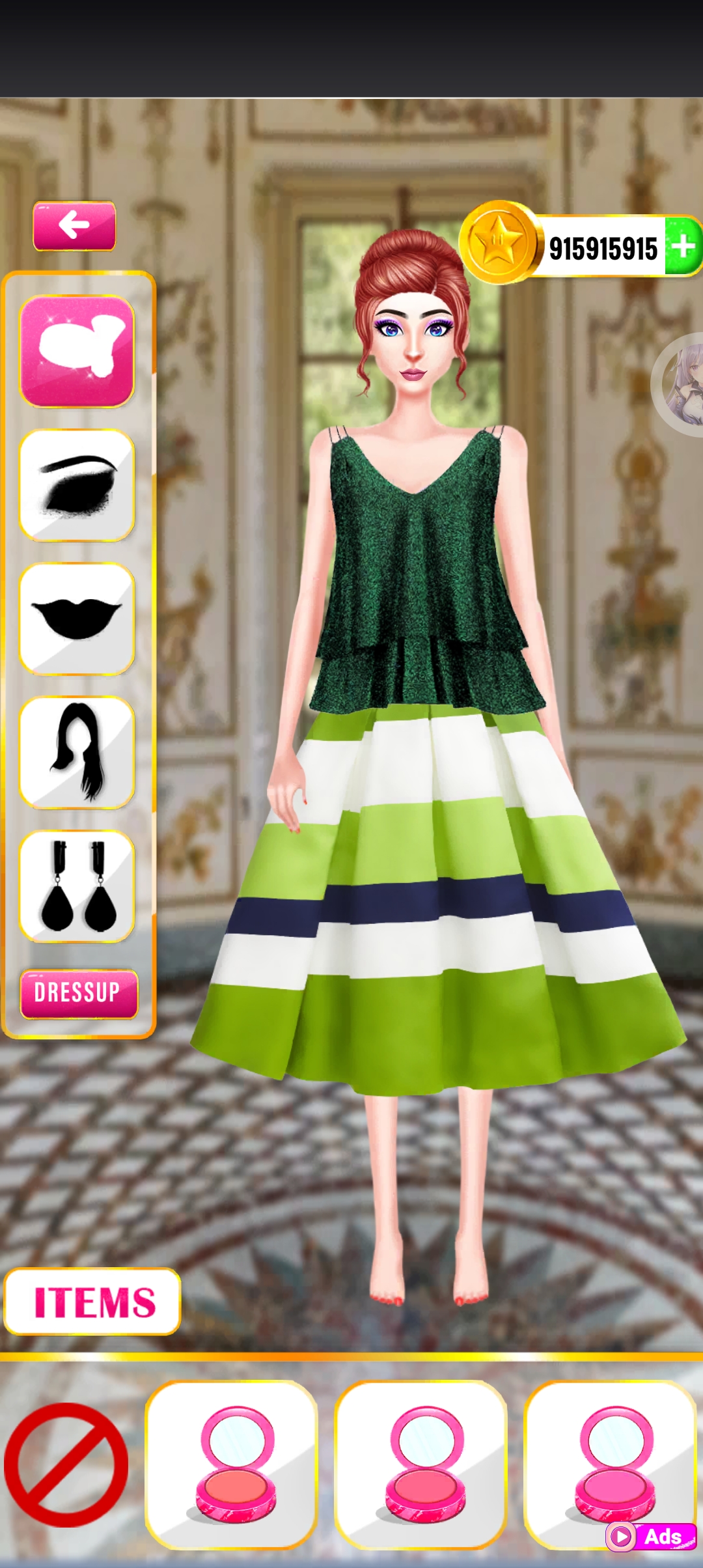This screenshot has width=703, height=1568.
Task: Select the blush makeup category
Action: [77, 352]
